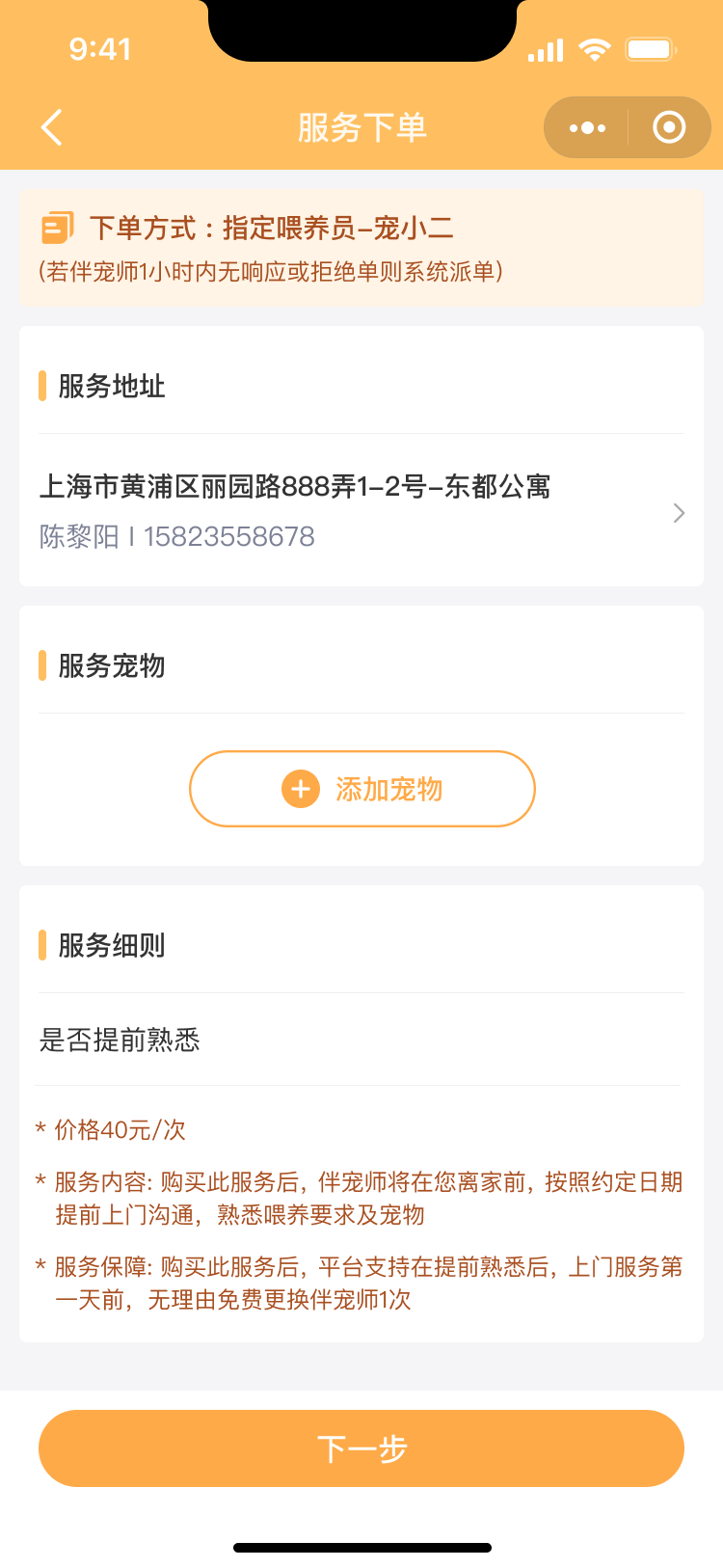Close the mini program with the circle icon
723x1568 pixels.
pyautogui.click(x=669, y=127)
